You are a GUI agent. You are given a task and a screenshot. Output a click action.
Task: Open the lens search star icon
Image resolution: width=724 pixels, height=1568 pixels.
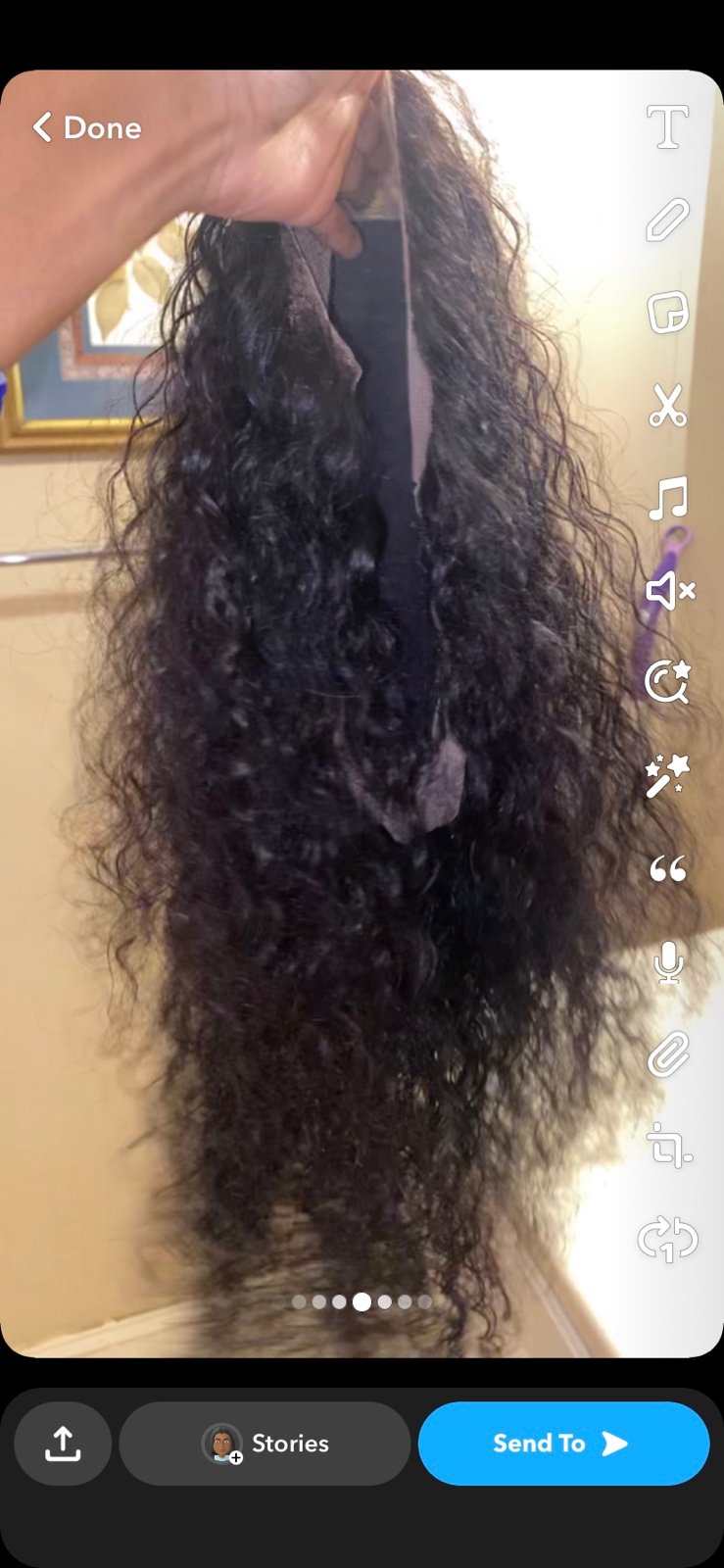(x=668, y=682)
